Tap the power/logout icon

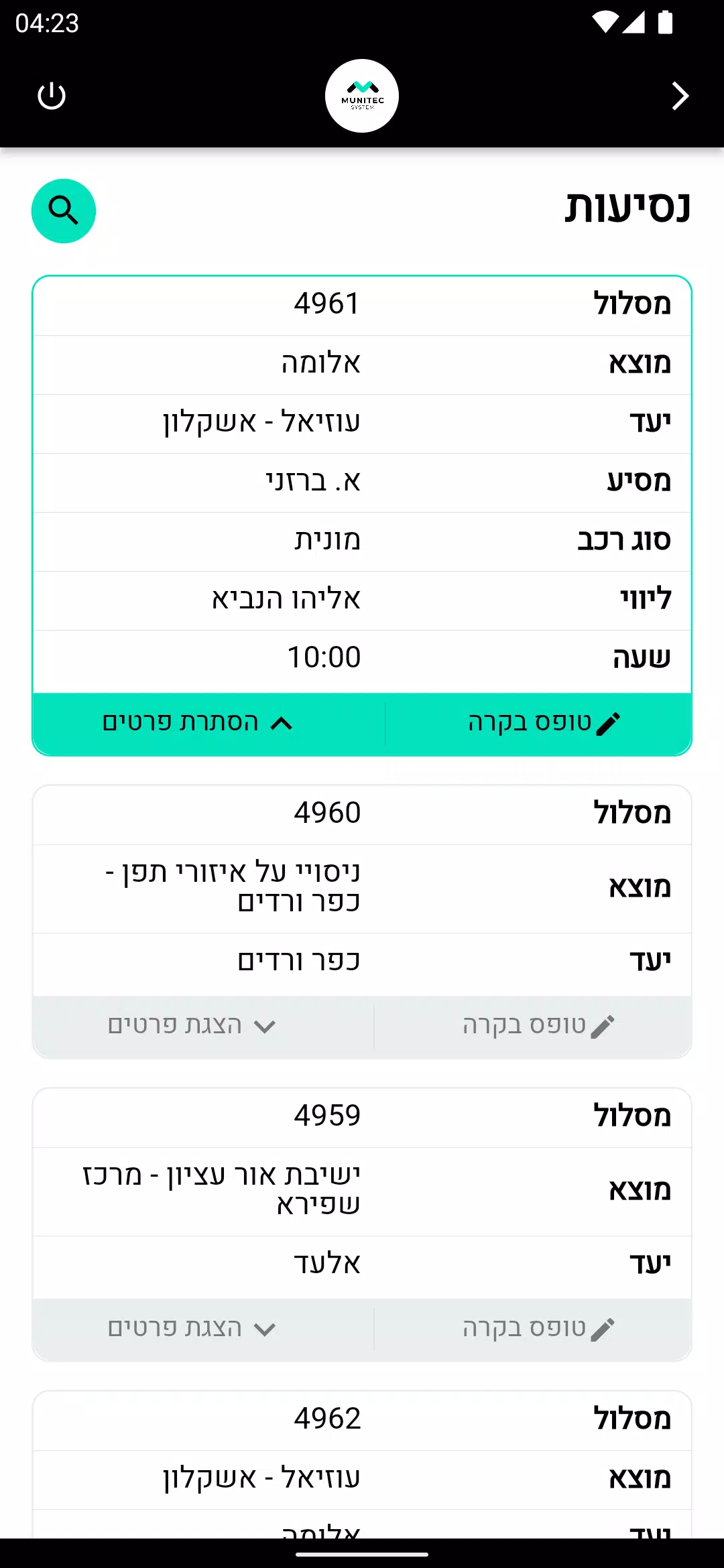[x=52, y=96]
